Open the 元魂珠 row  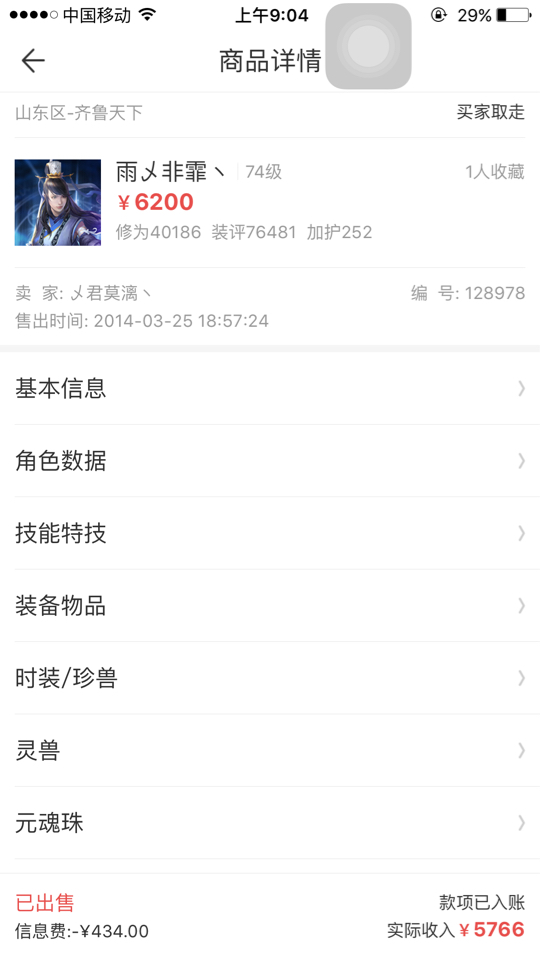tap(270, 822)
